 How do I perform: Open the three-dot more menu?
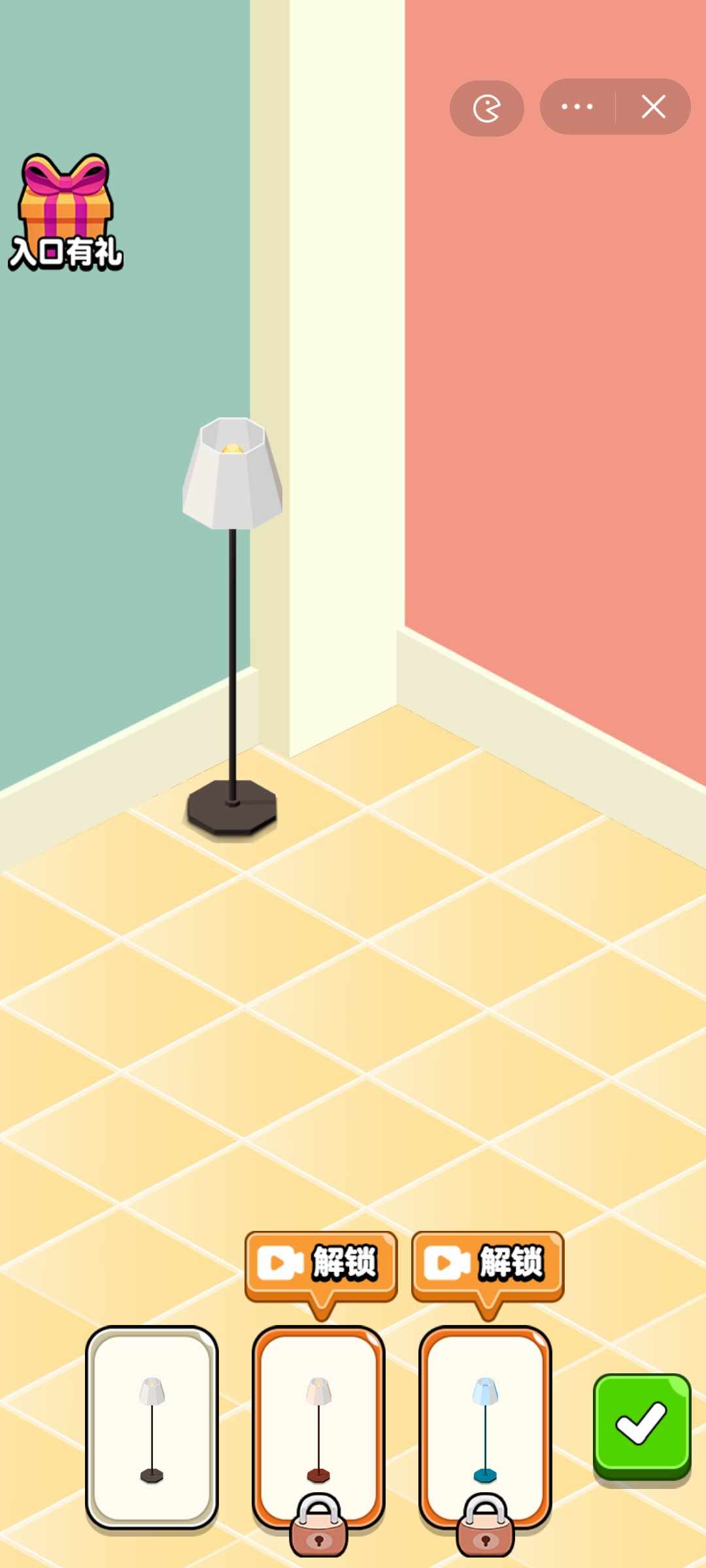pyautogui.click(x=577, y=106)
